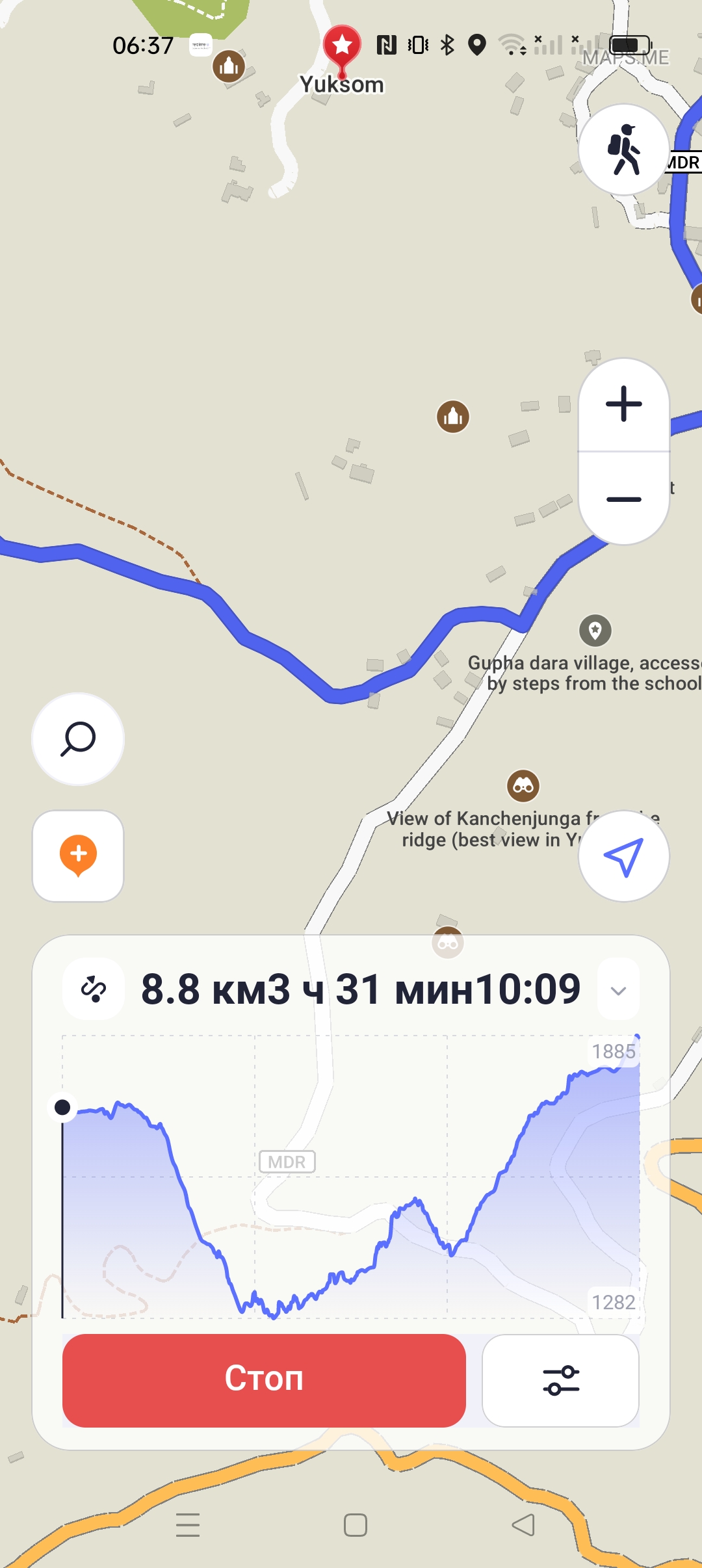Center map on my location

tap(624, 856)
